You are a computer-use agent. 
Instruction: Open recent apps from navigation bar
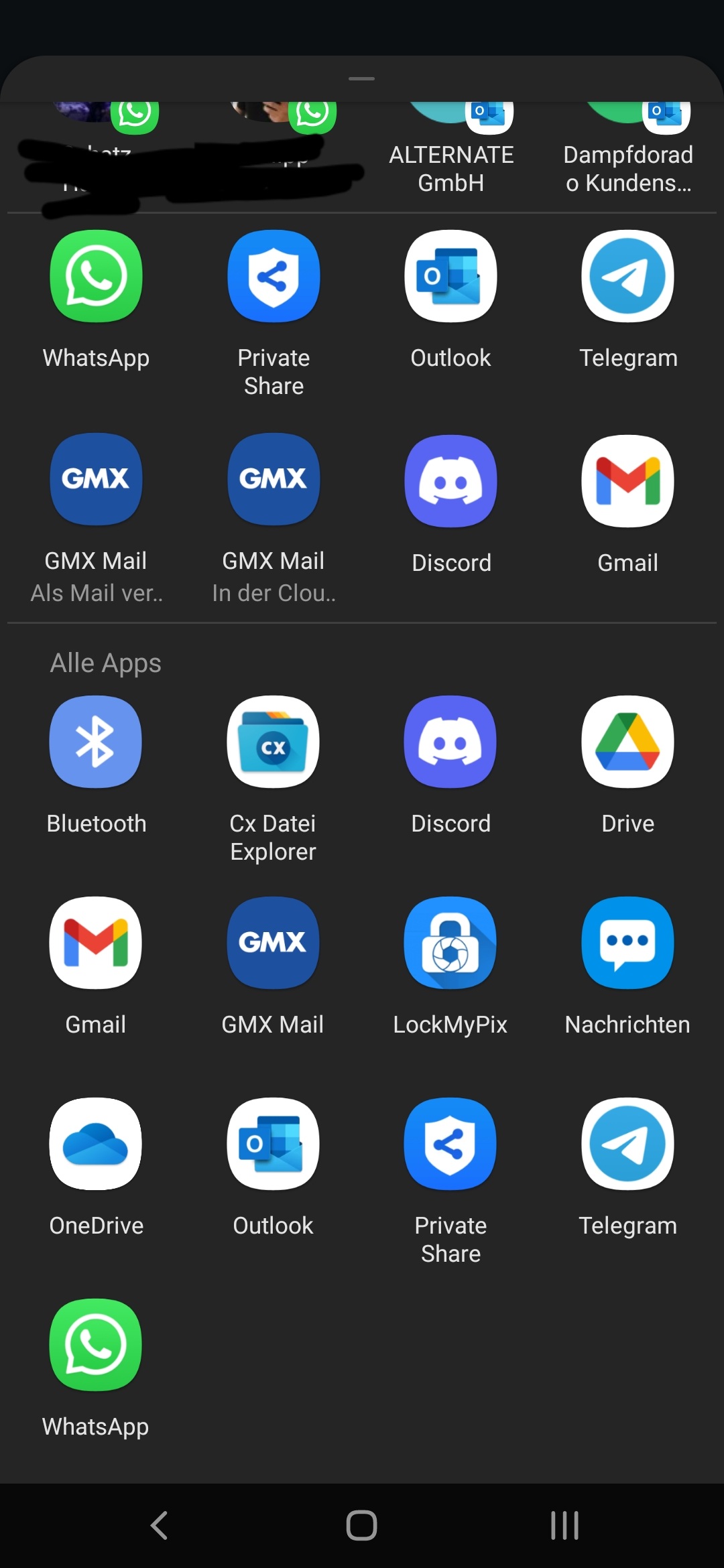(564, 1525)
